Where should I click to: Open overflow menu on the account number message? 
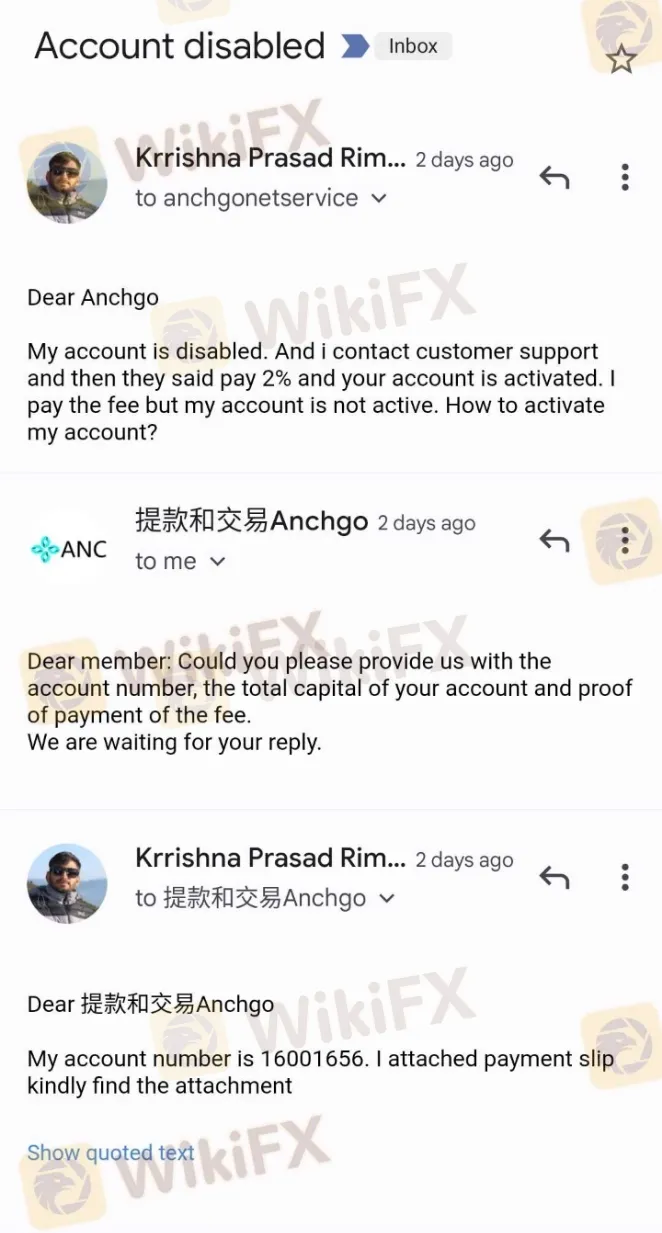624,878
